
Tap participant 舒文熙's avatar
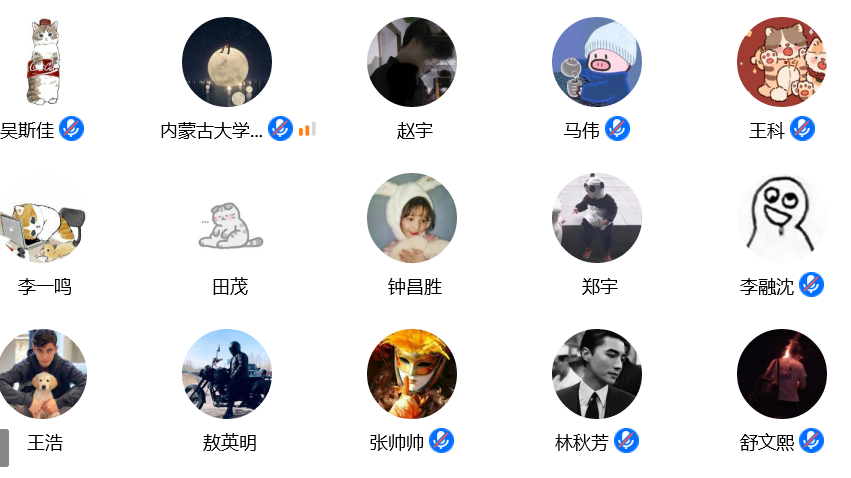782,374
